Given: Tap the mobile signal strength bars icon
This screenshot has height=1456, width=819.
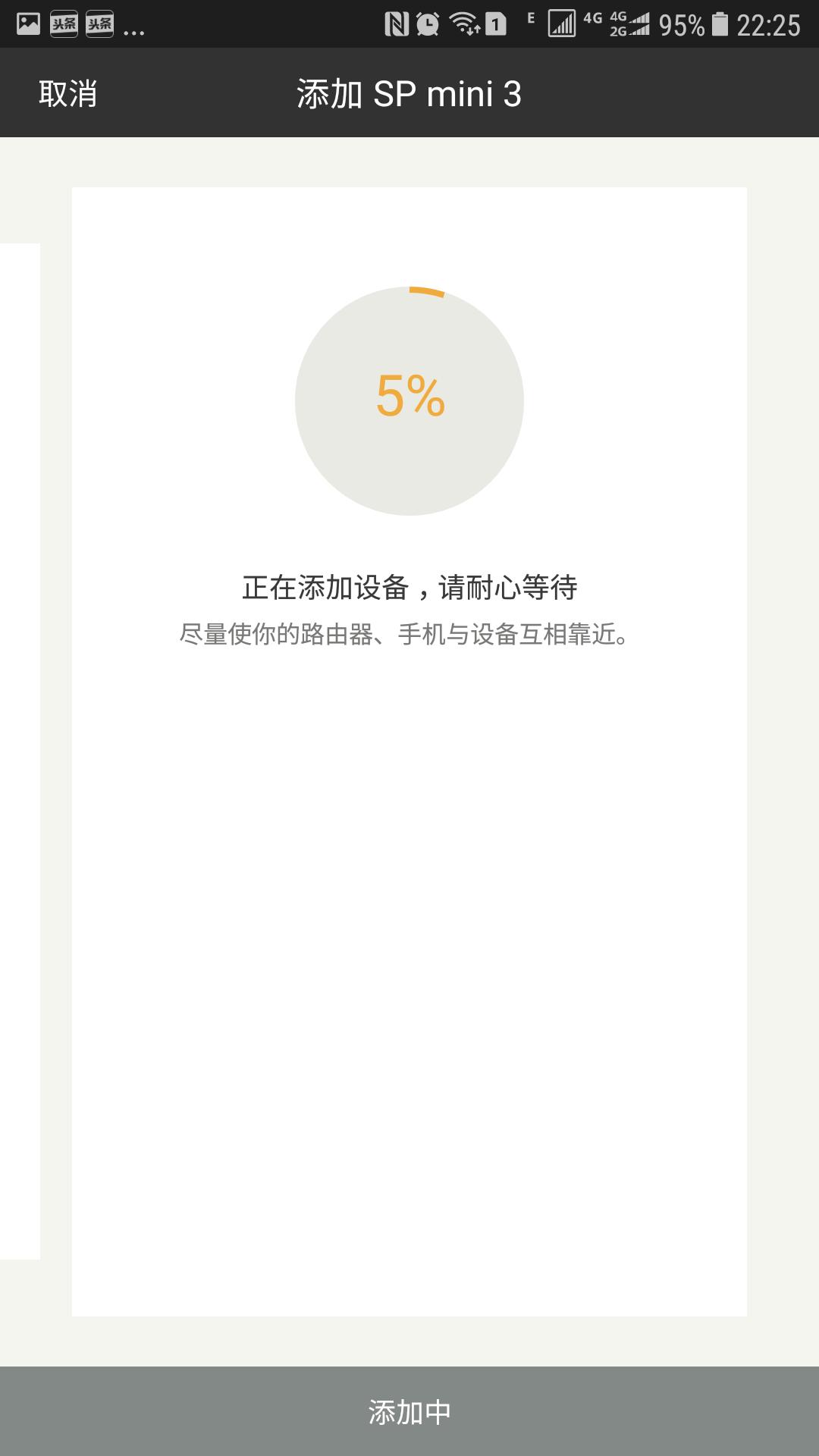Looking at the screenshot, I should click(561, 21).
